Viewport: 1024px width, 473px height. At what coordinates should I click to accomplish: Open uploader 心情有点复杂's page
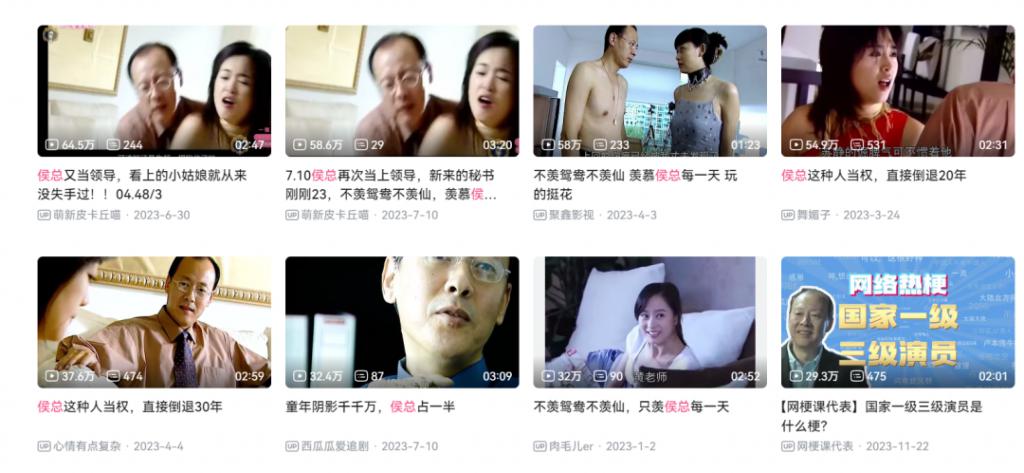click(x=87, y=446)
